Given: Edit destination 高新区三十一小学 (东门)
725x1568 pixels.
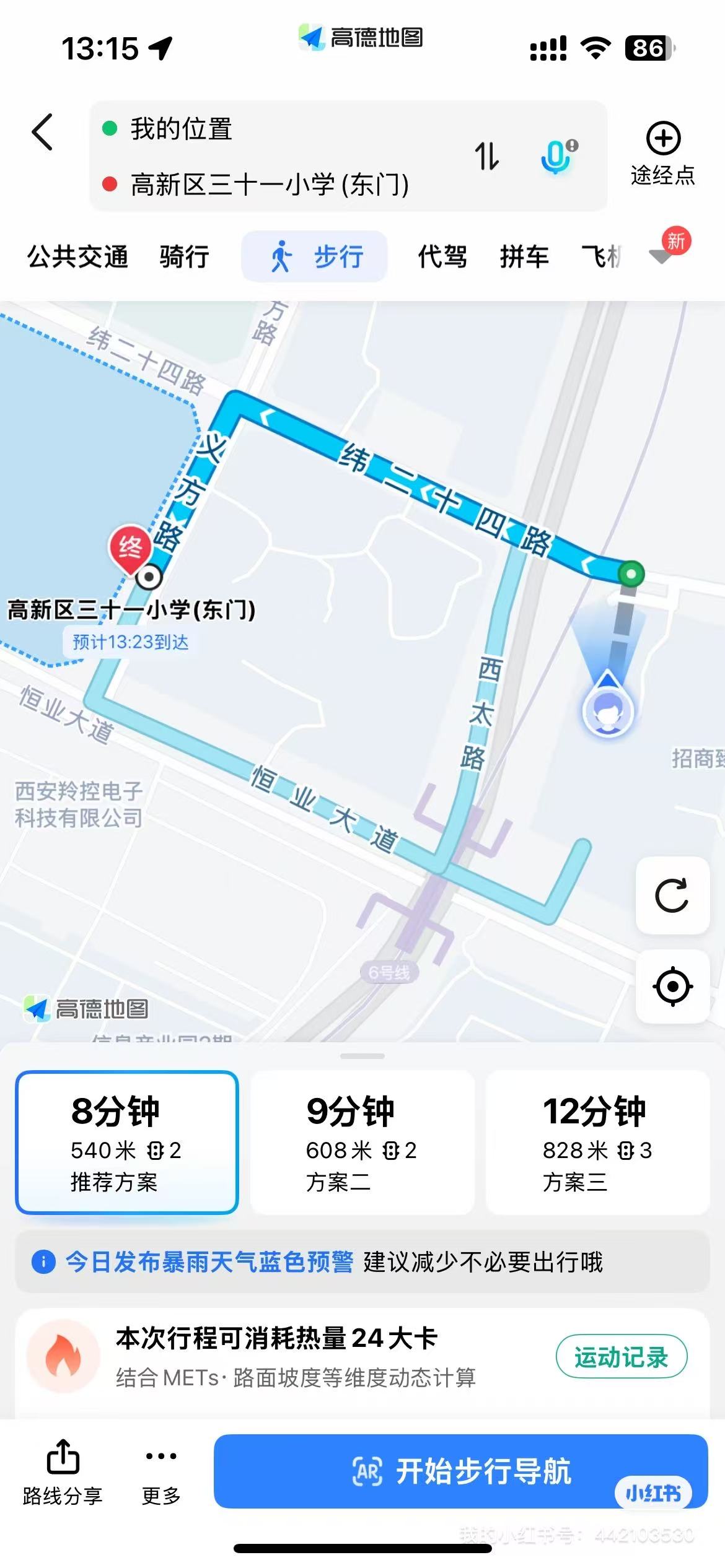Looking at the screenshot, I should (x=269, y=185).
